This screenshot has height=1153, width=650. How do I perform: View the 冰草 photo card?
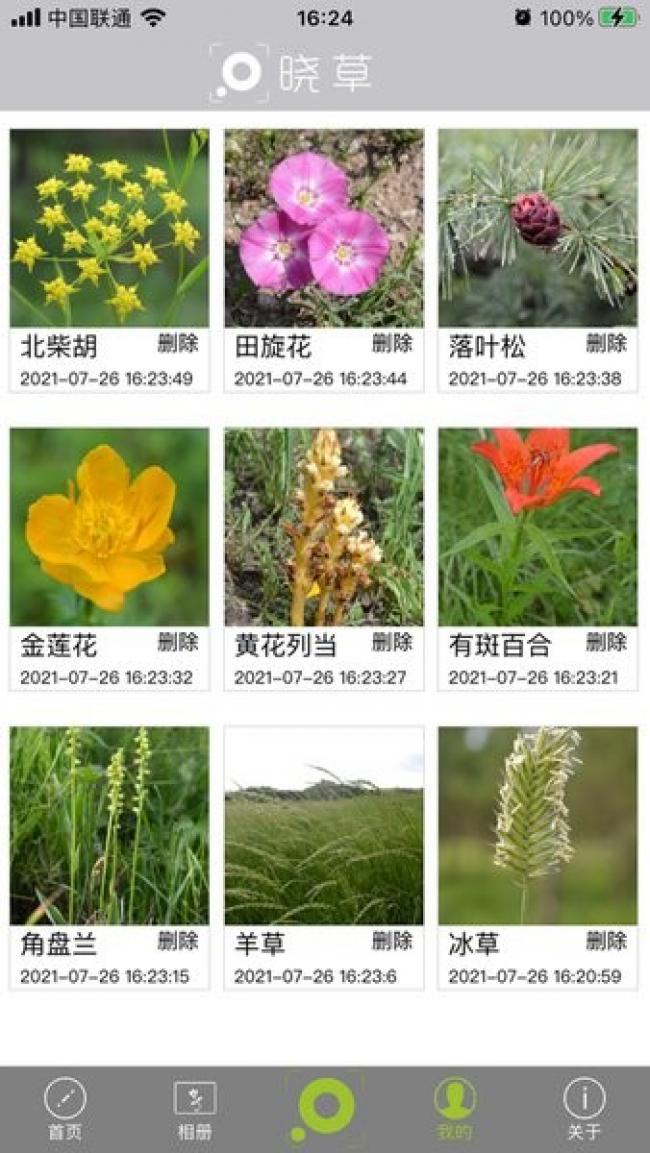tap(538, 826)
